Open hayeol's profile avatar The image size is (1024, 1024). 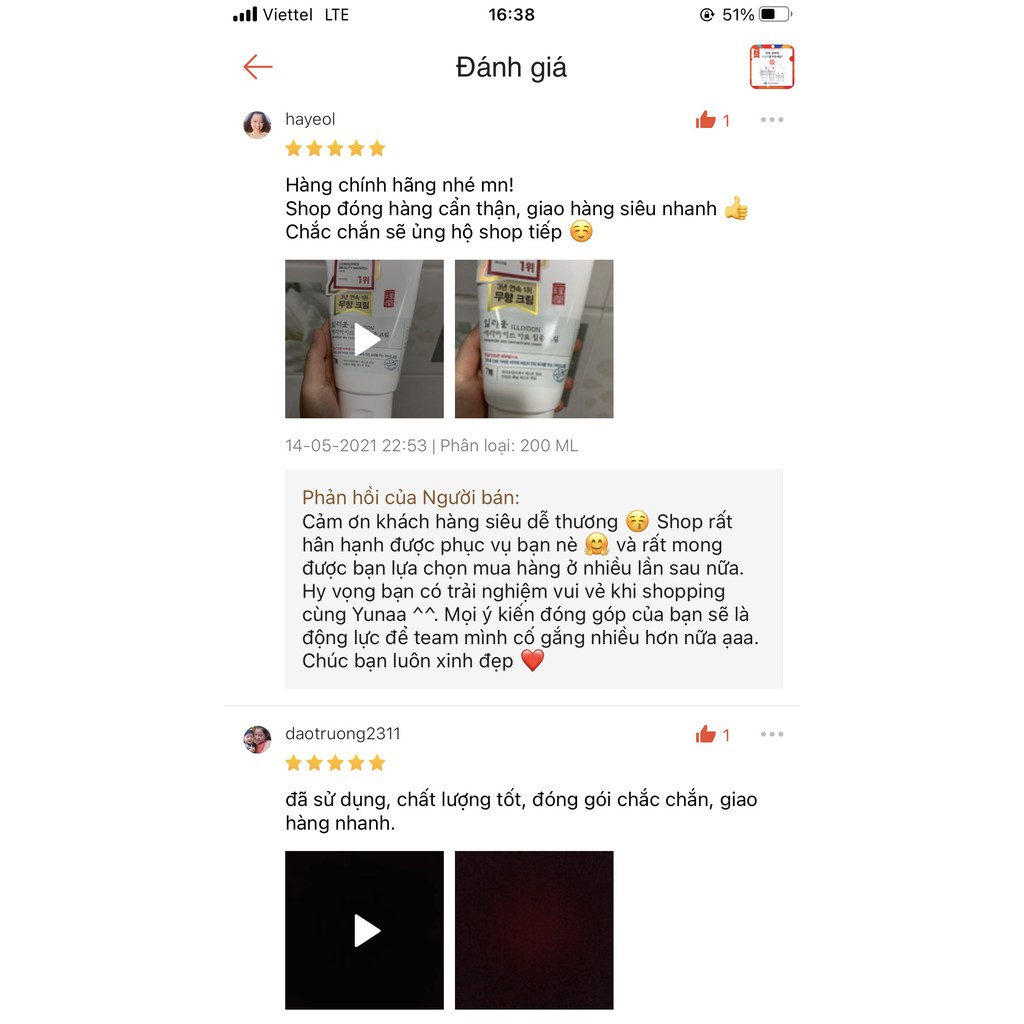(x=257, y=124)
